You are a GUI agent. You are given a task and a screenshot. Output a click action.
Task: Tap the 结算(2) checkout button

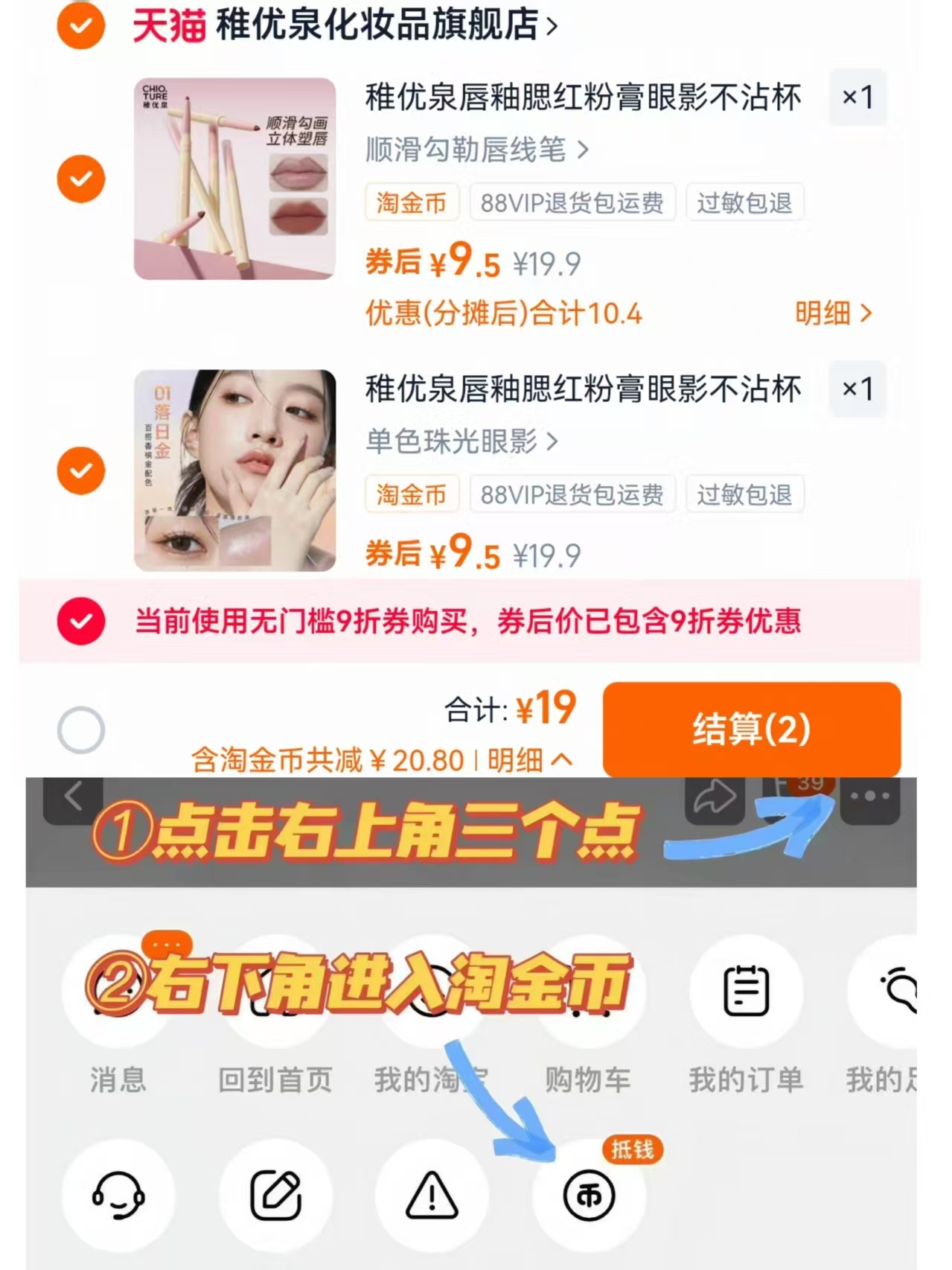[x=750, y=730]
